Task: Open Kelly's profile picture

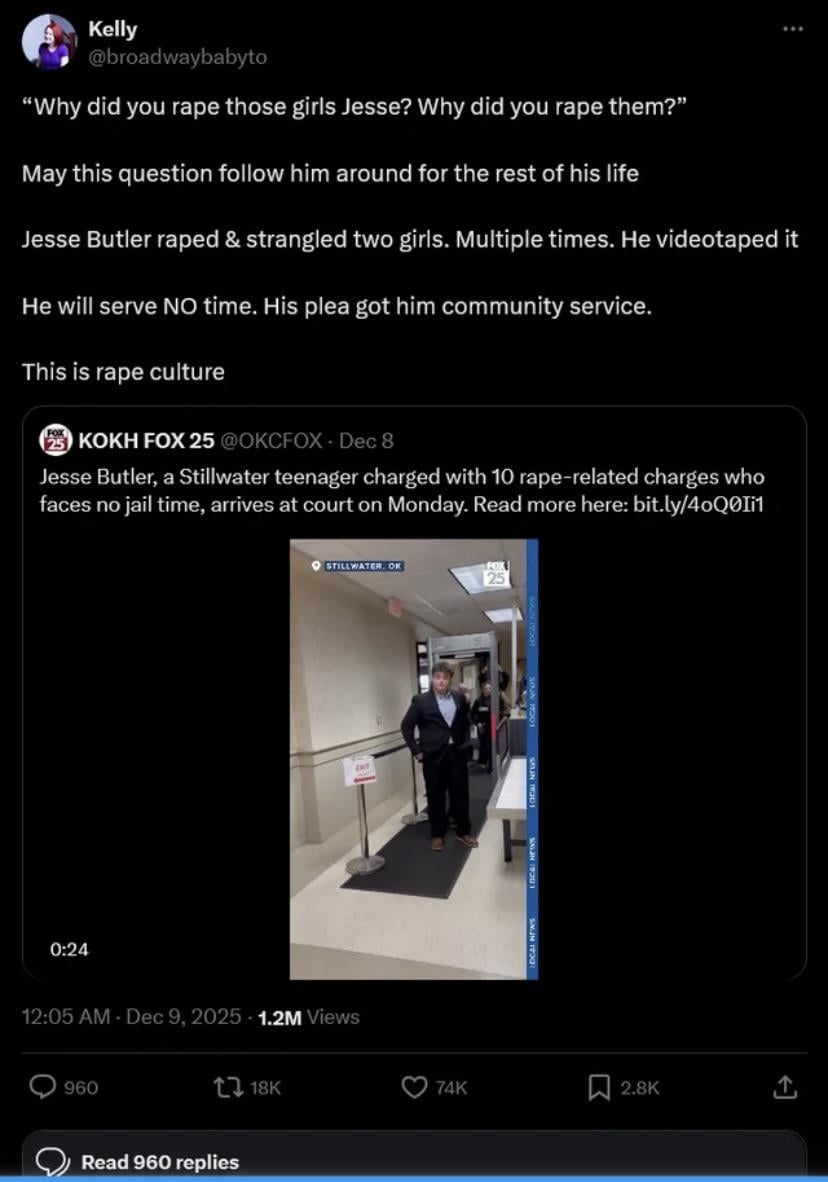Action: [x=49, y=42]
